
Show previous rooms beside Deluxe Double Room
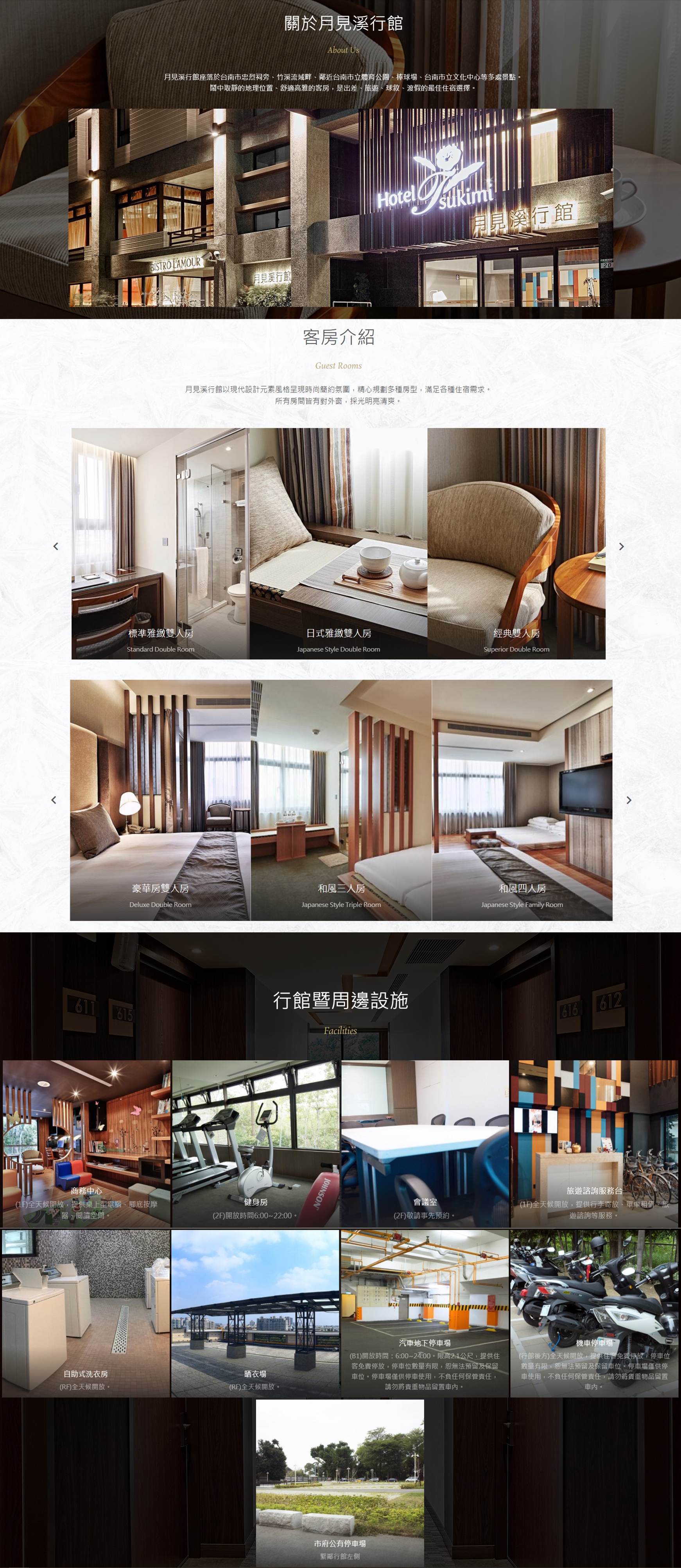click(x=54, y=800)
